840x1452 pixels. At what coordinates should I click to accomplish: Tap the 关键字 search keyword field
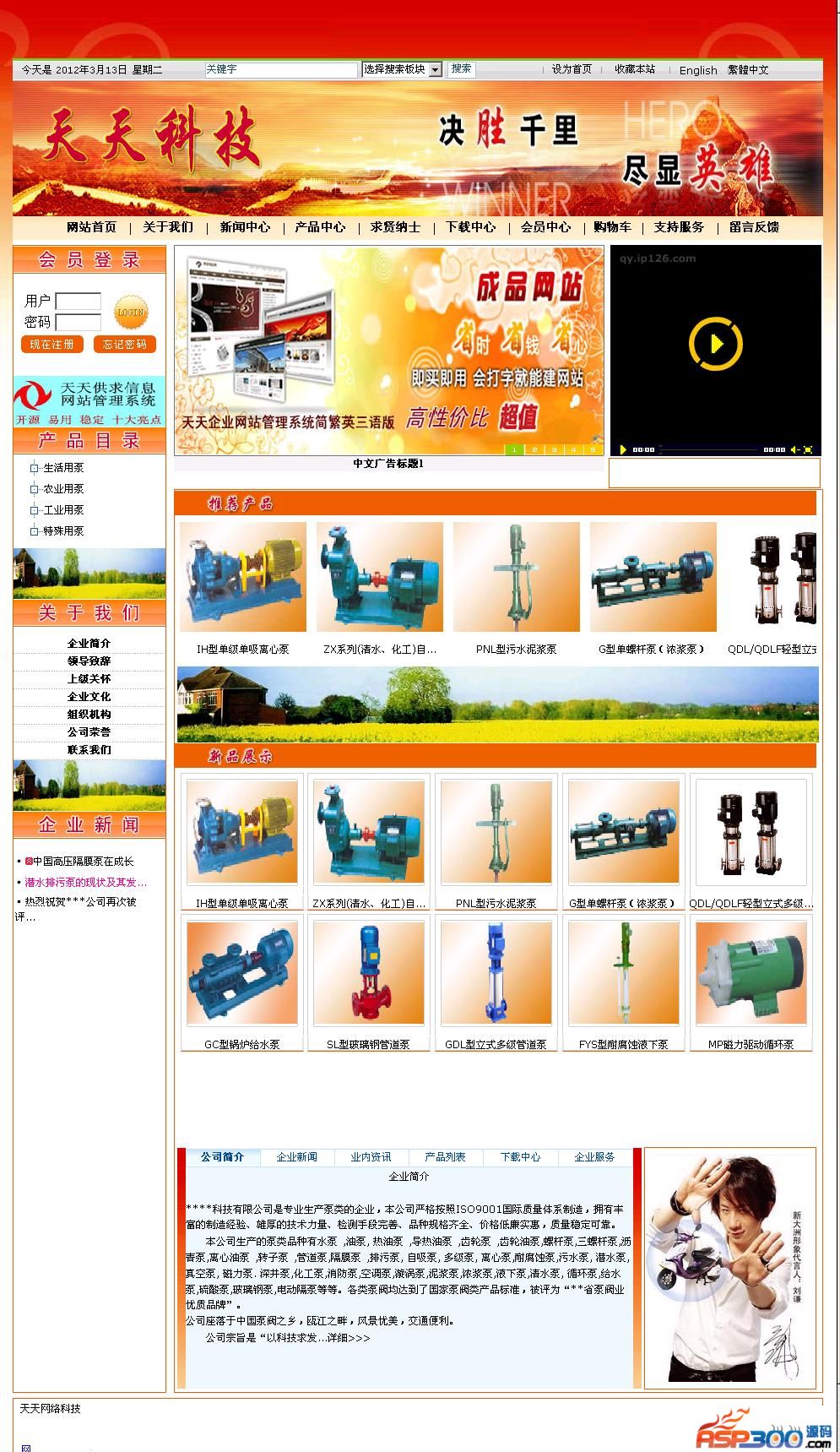click(x=280, y=70)
